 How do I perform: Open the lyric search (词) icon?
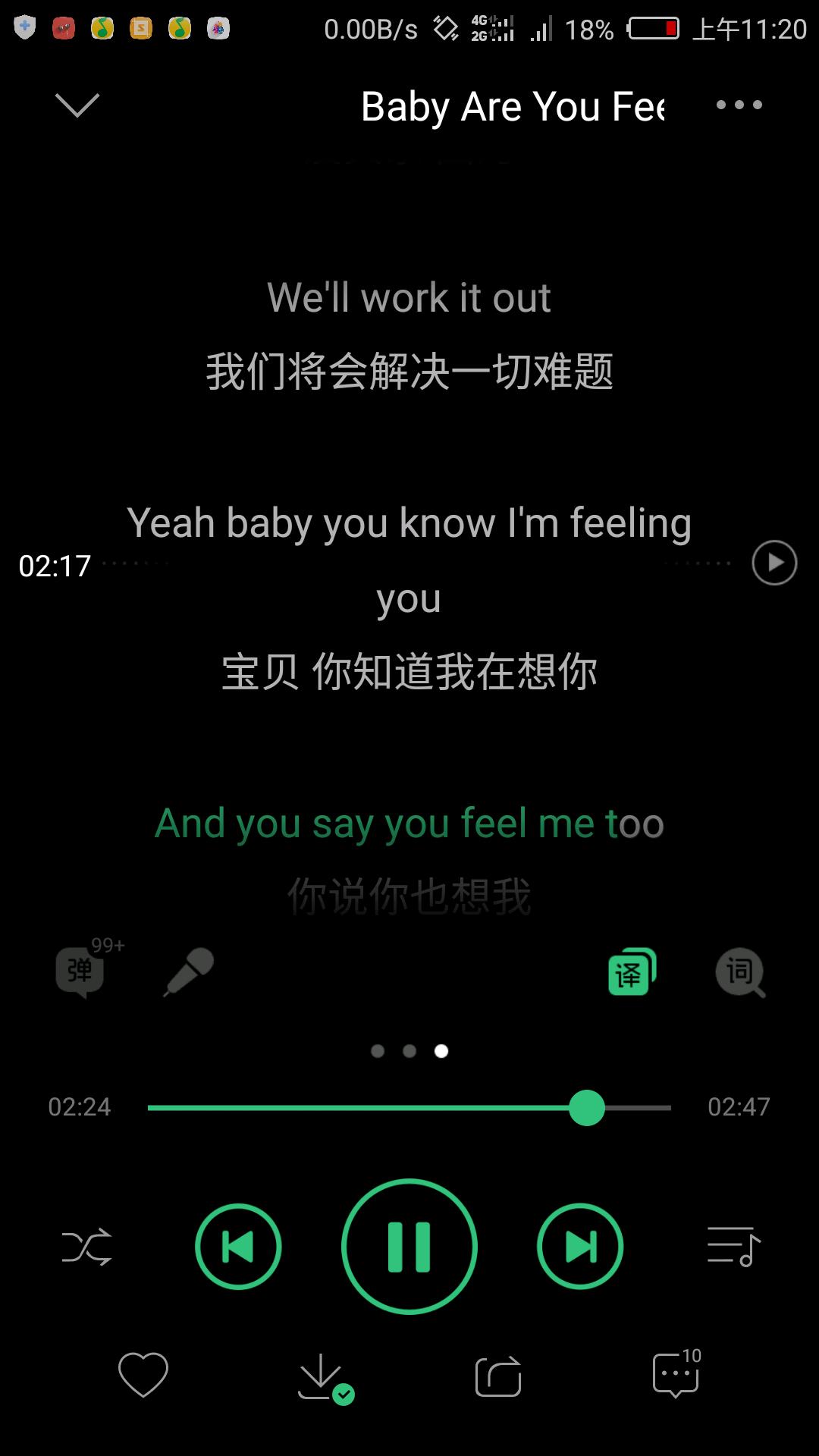coord(739,971)
